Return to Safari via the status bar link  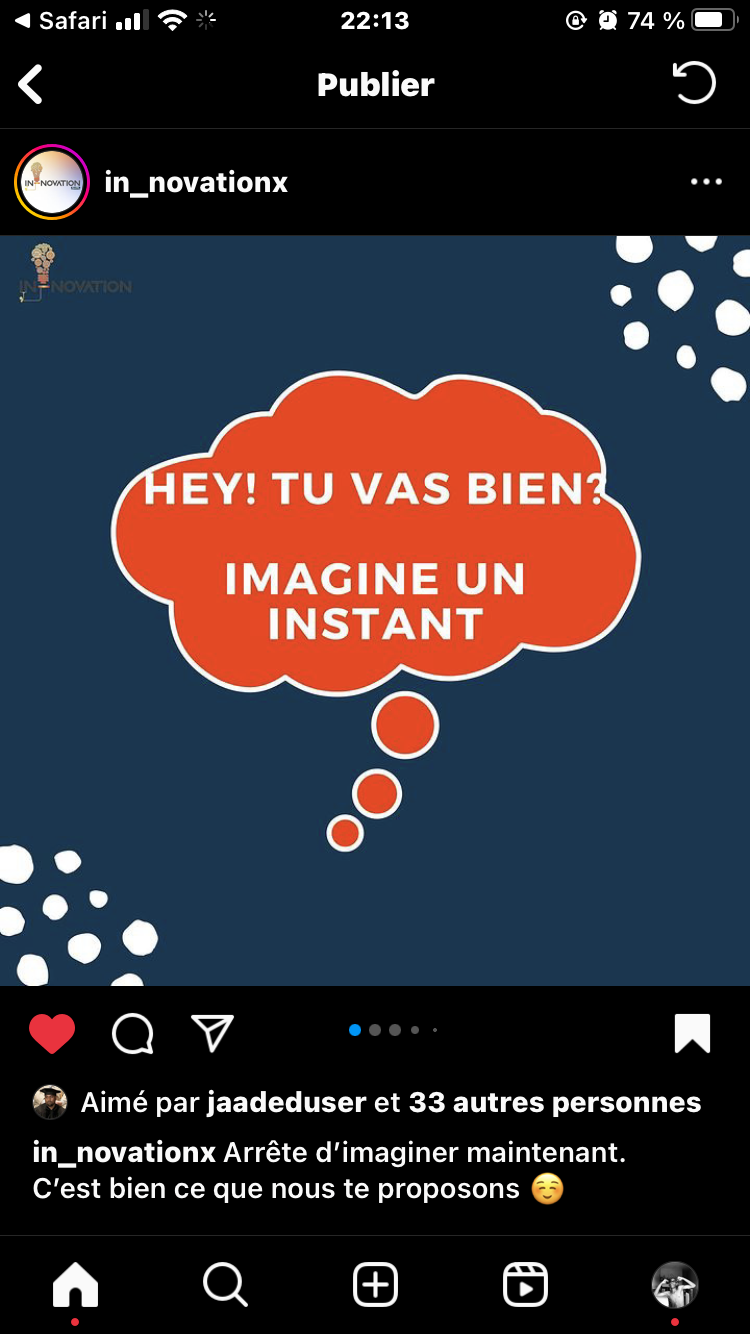60,20
